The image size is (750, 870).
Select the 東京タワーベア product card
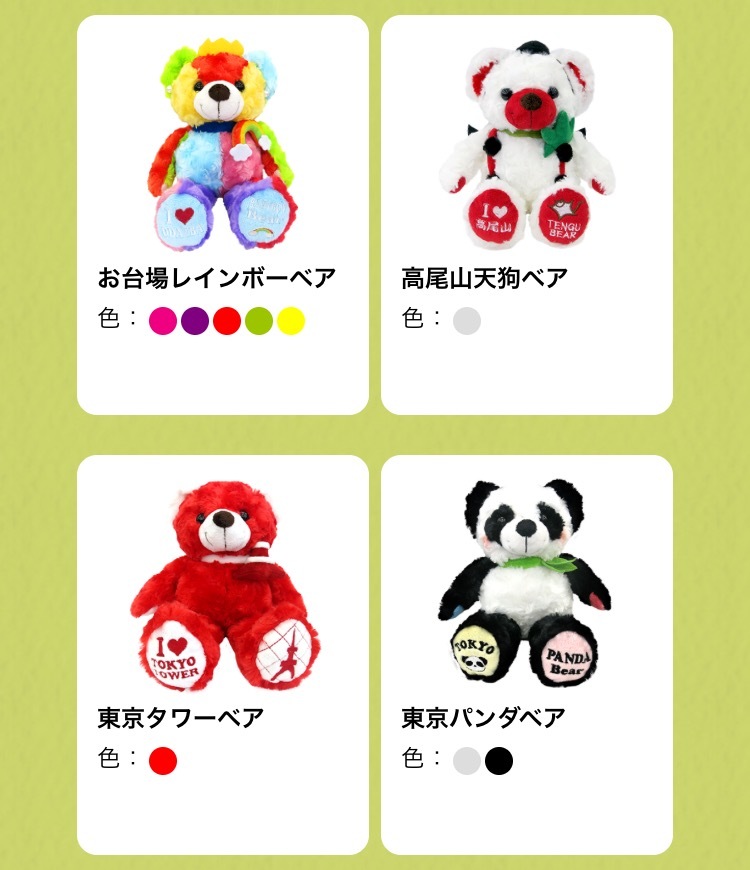pyautogui.click(x=222, y=654)
